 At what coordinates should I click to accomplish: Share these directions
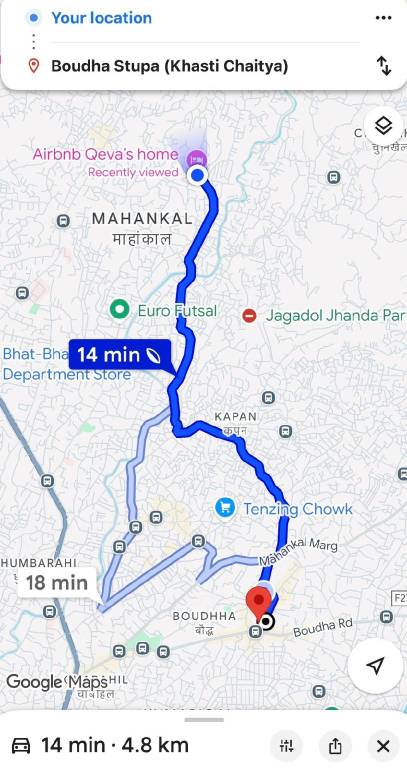[x=335, y=746]
